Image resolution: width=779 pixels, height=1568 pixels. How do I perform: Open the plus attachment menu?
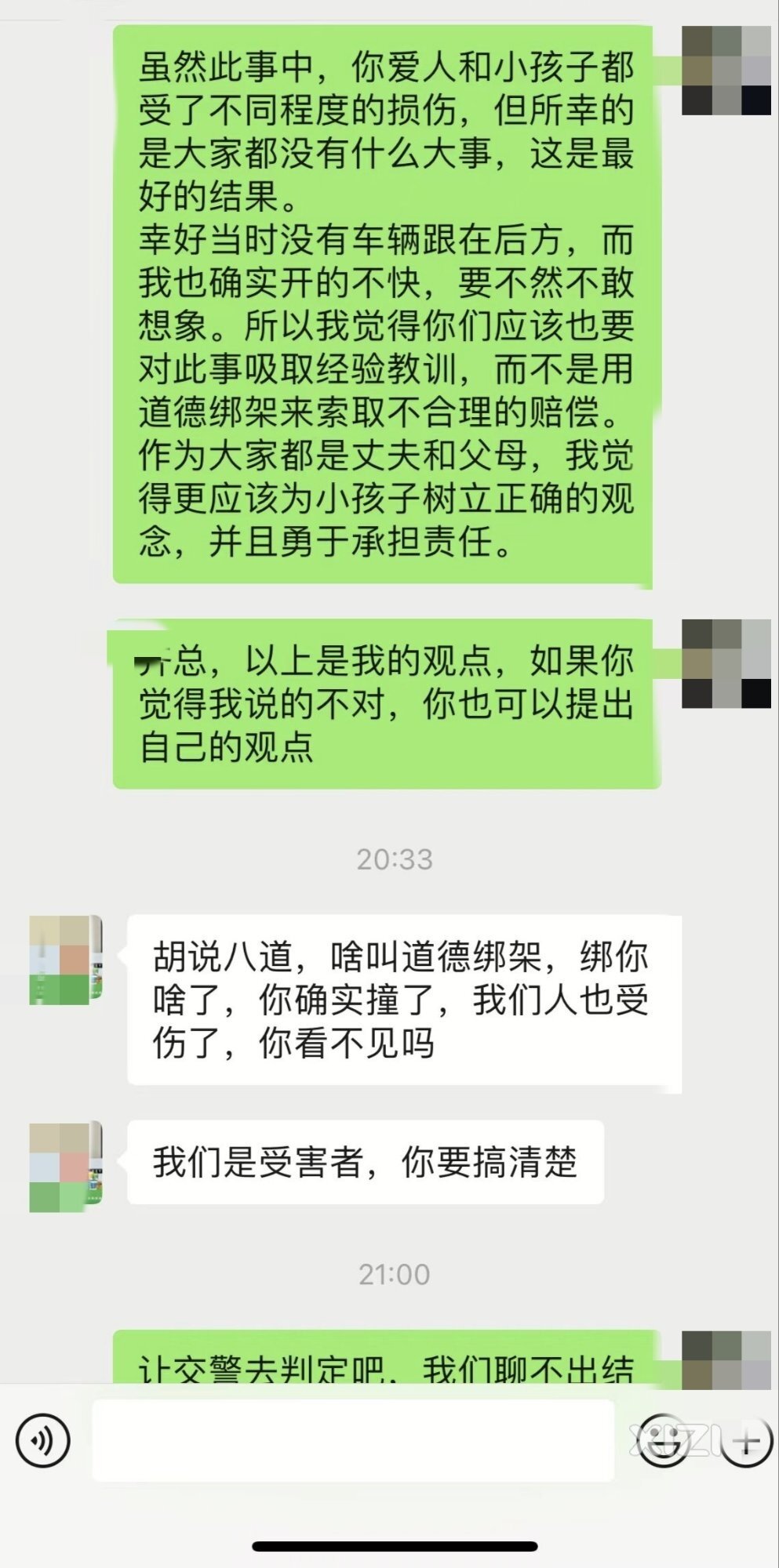[x=747, y=1441]
